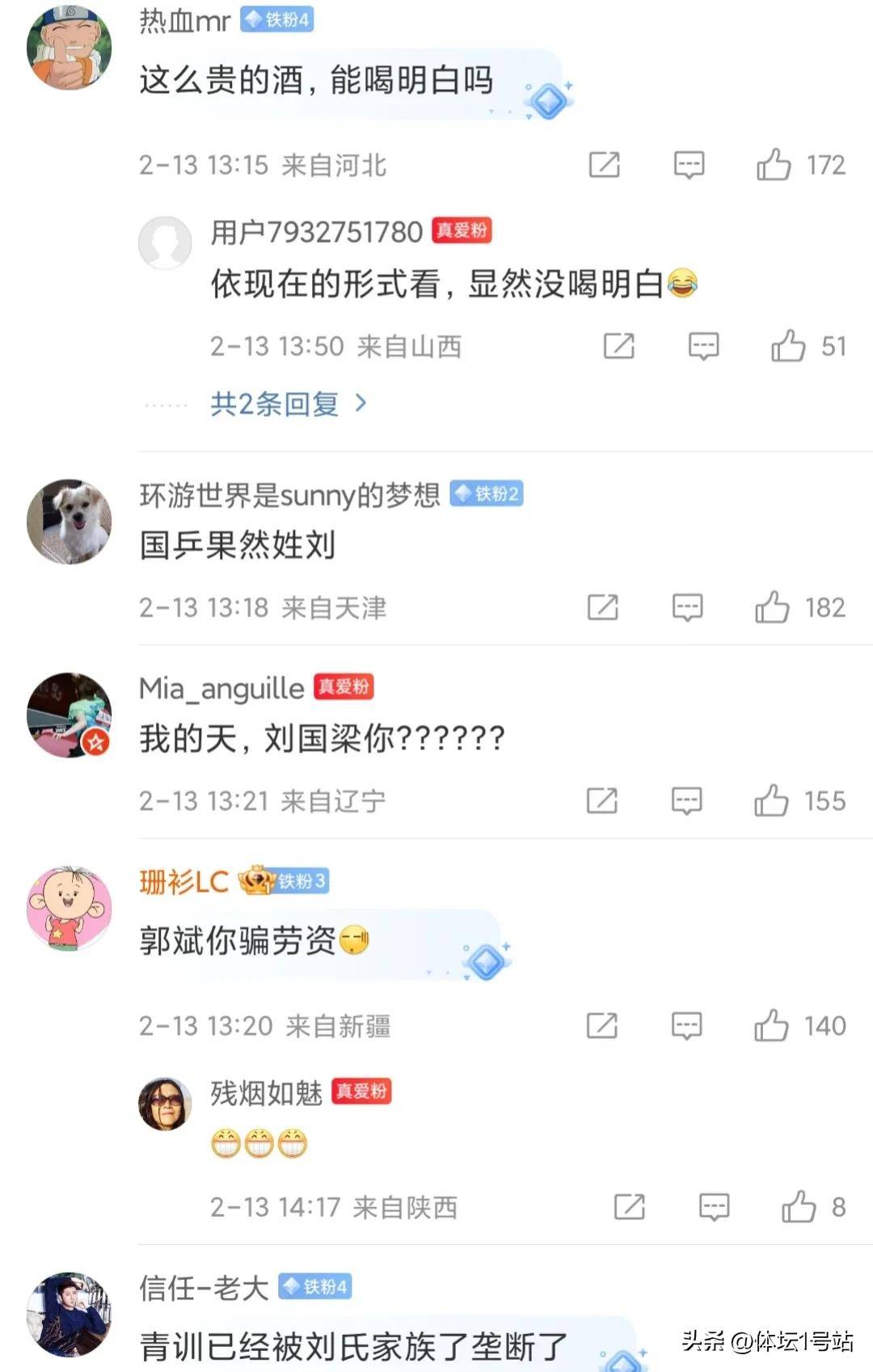Screen dimensions: 873x1372
Task: Reply to 珊衫LC's comment
Action: [x=687, y=1026]
